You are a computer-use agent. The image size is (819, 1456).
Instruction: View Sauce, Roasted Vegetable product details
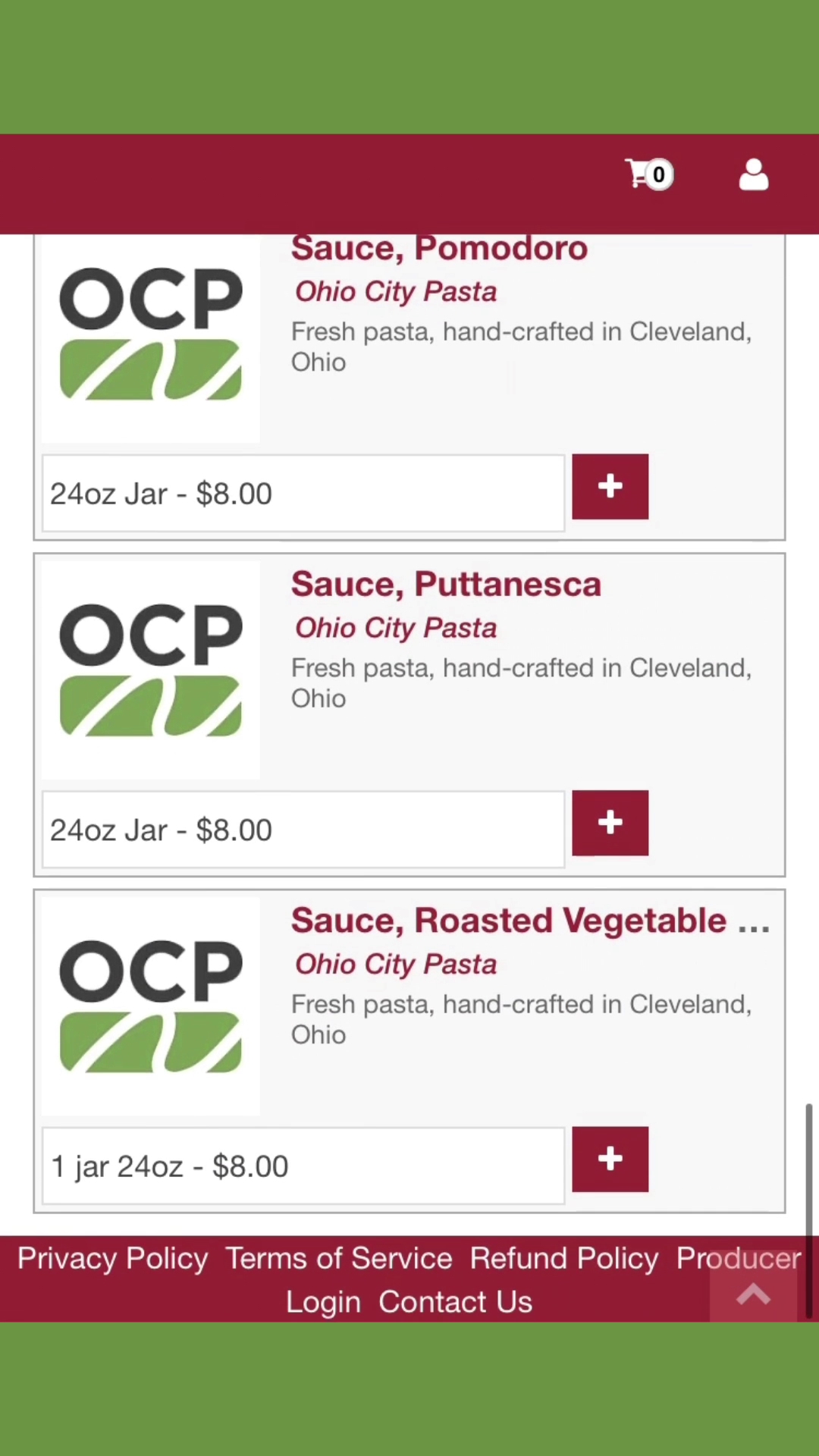(508, 921)
